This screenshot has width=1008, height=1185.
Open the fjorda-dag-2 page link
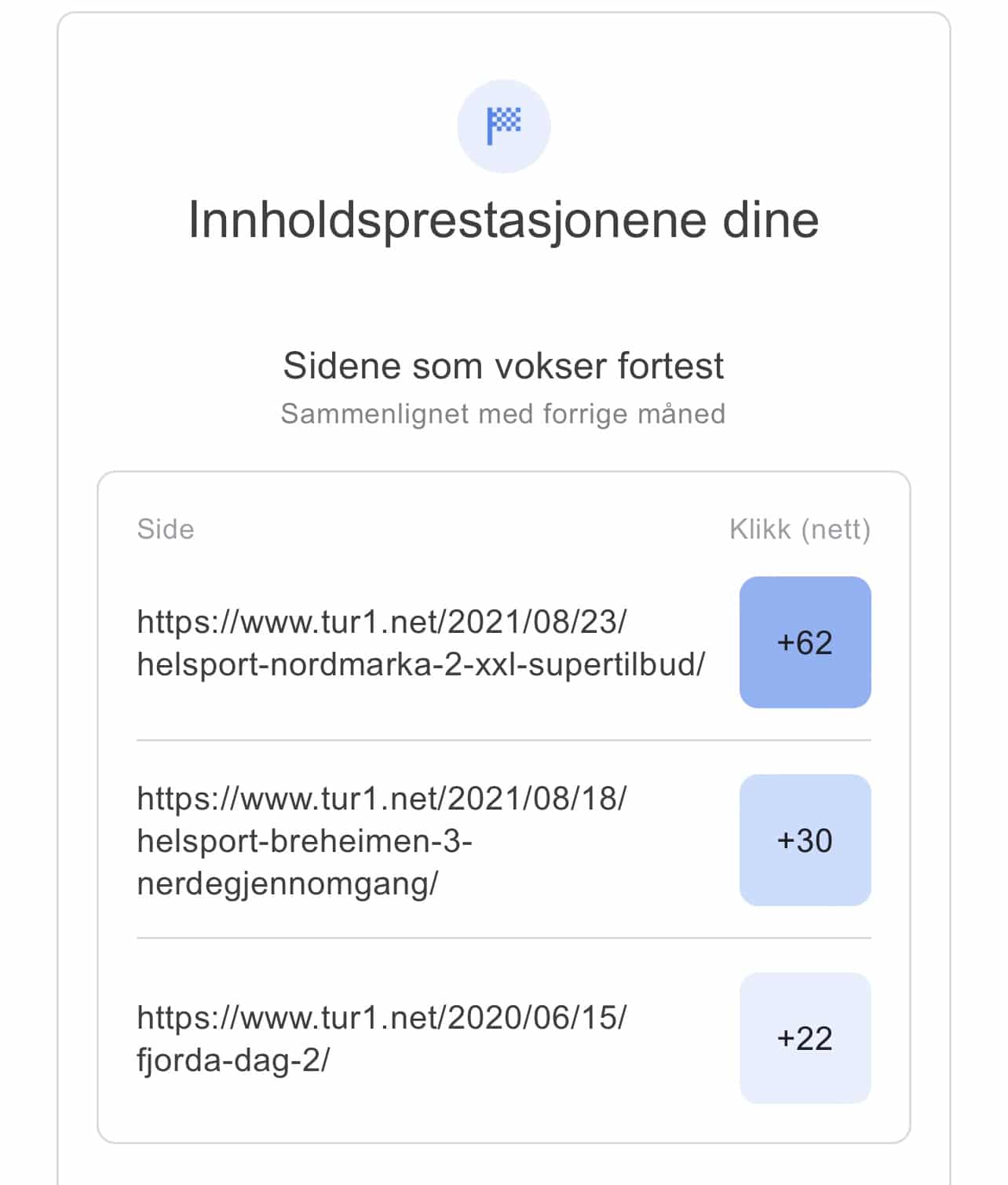382,1038
